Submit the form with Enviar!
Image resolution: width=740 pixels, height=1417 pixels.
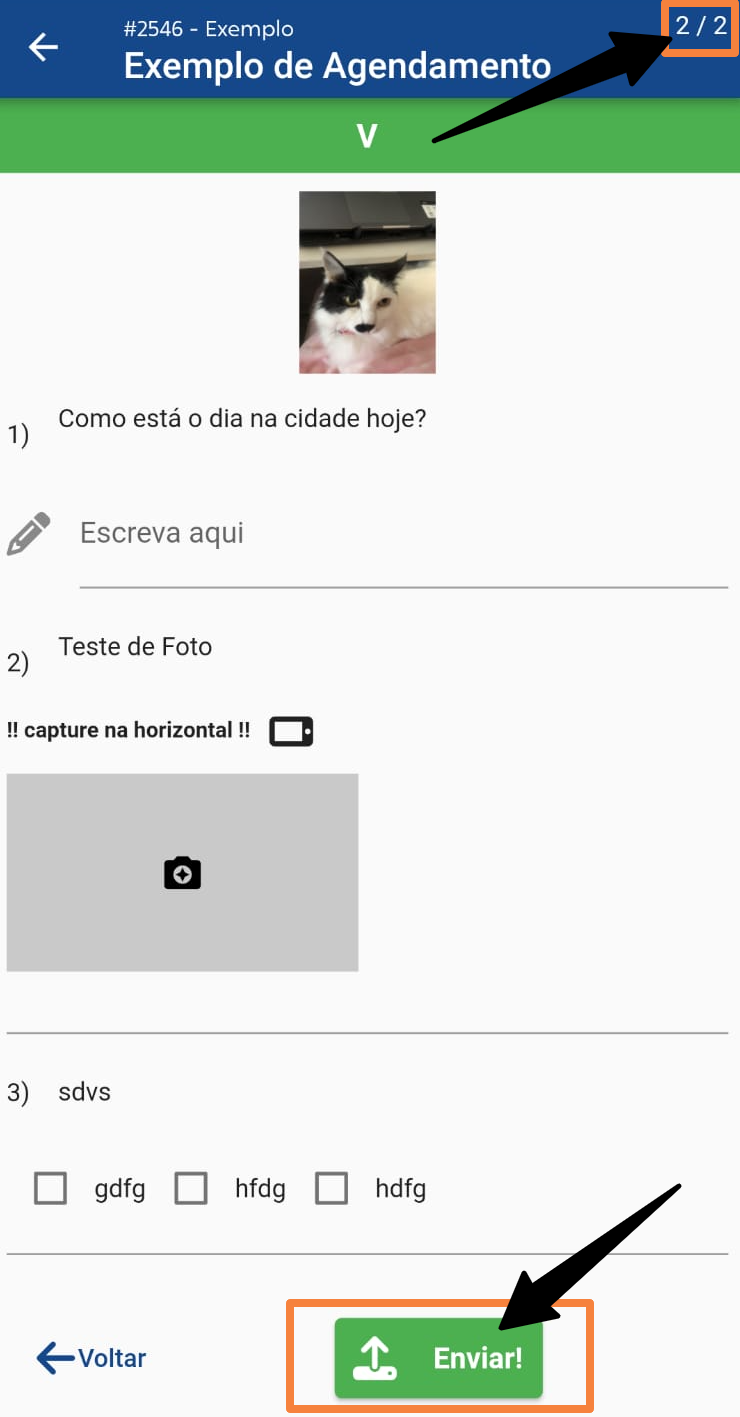click(439, 1358)
